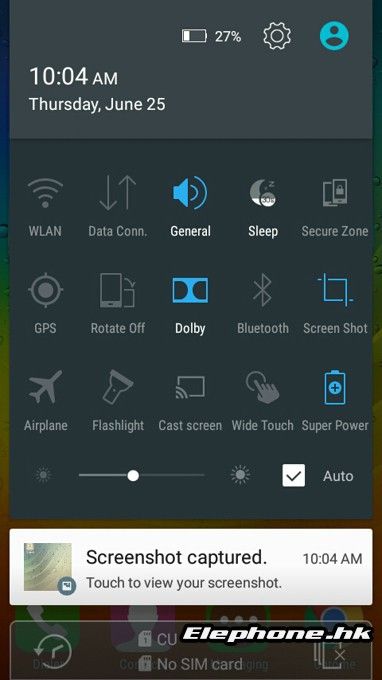Viewport: 382px width, 680px height.
Task: Take a Screen Shot
Action: [335, 304]
